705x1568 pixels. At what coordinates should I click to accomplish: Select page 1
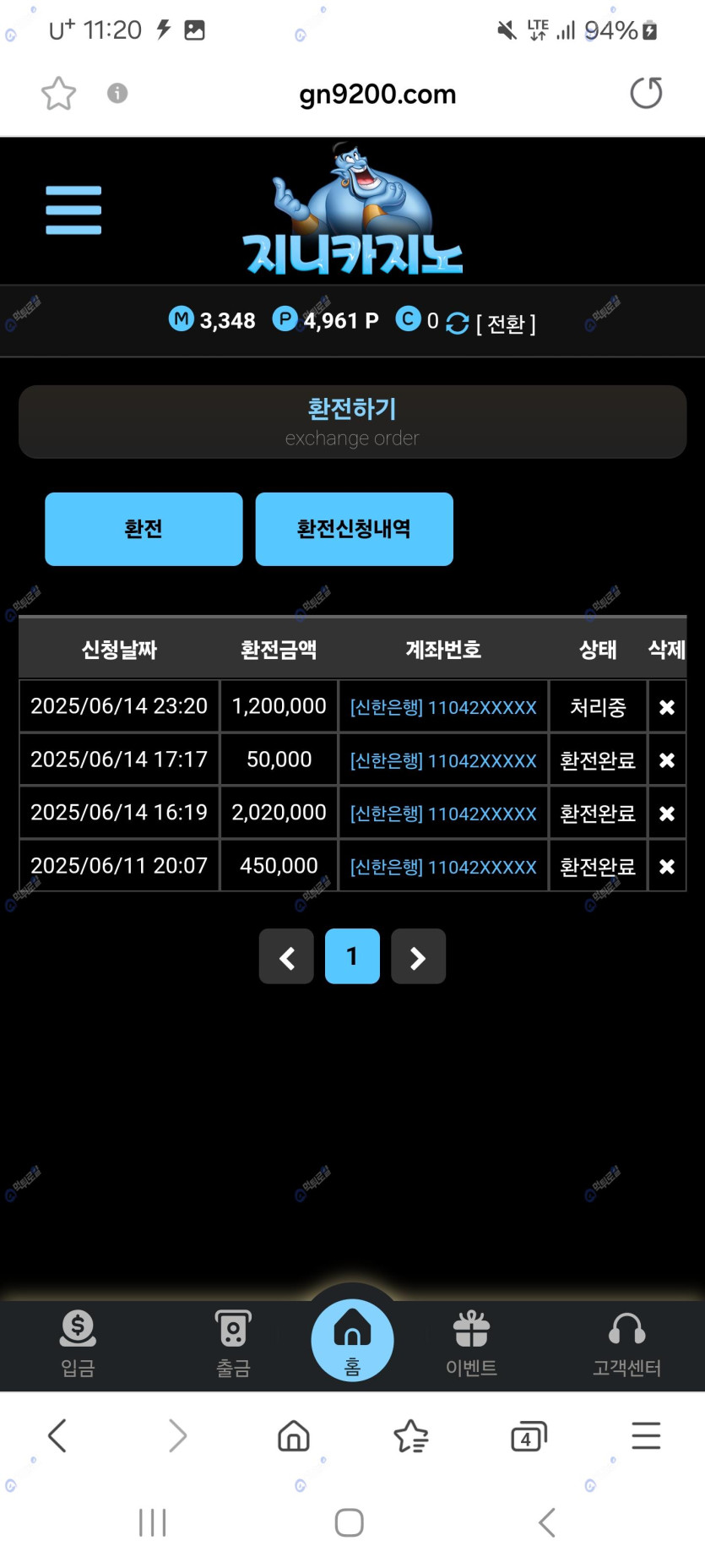click(352, 957)
